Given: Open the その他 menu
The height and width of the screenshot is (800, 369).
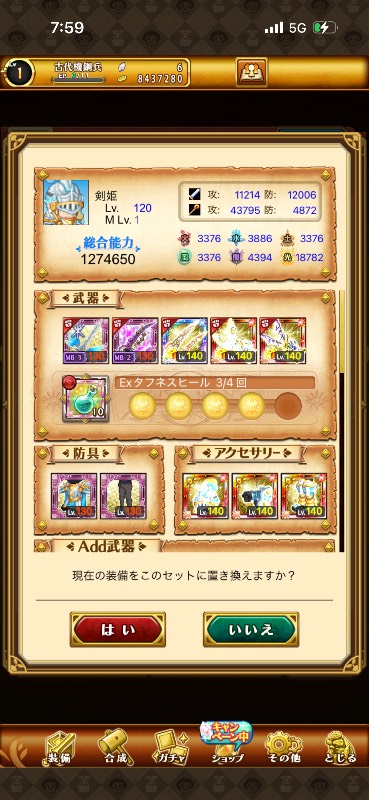Looking at the screenshot, I should point(282,747).
